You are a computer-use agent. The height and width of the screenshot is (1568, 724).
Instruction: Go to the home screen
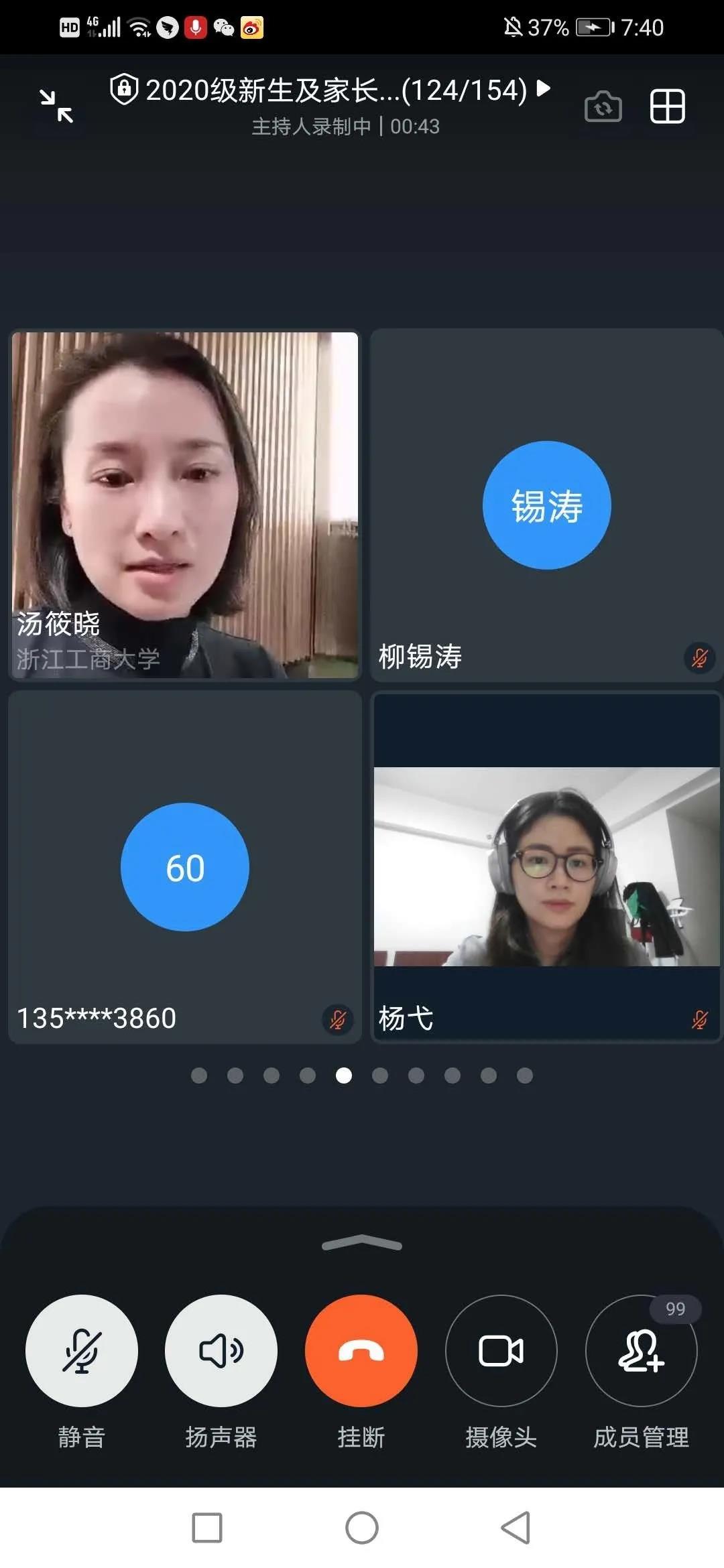361,1527
